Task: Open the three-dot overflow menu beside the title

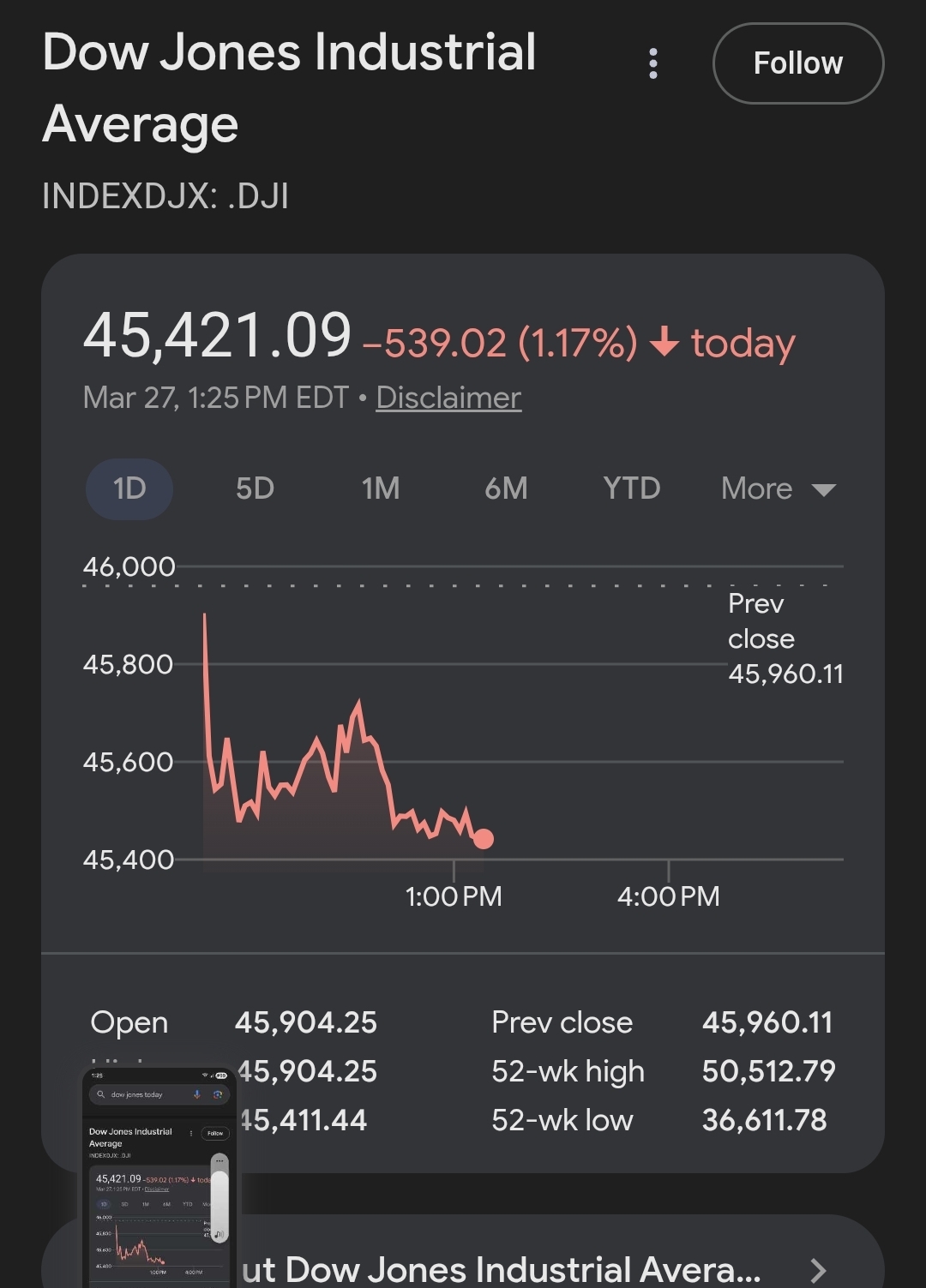Action: [653, 63]
